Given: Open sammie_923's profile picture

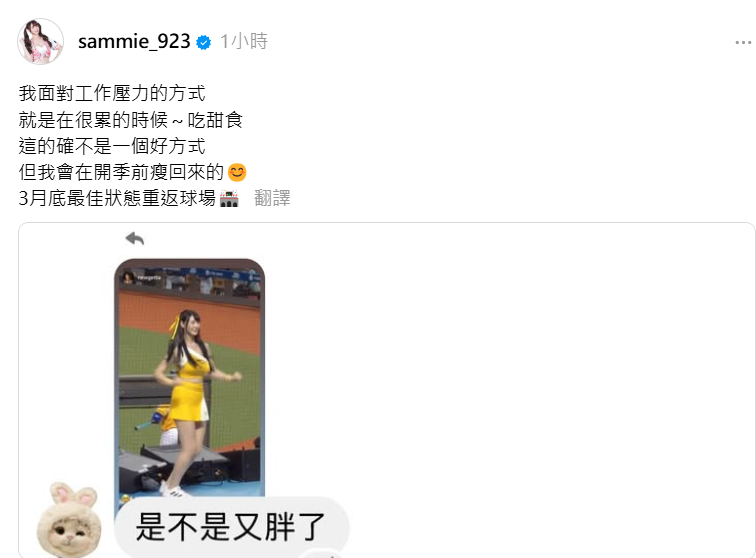Looking at the screenshot, I should click(x=40, y=42).
